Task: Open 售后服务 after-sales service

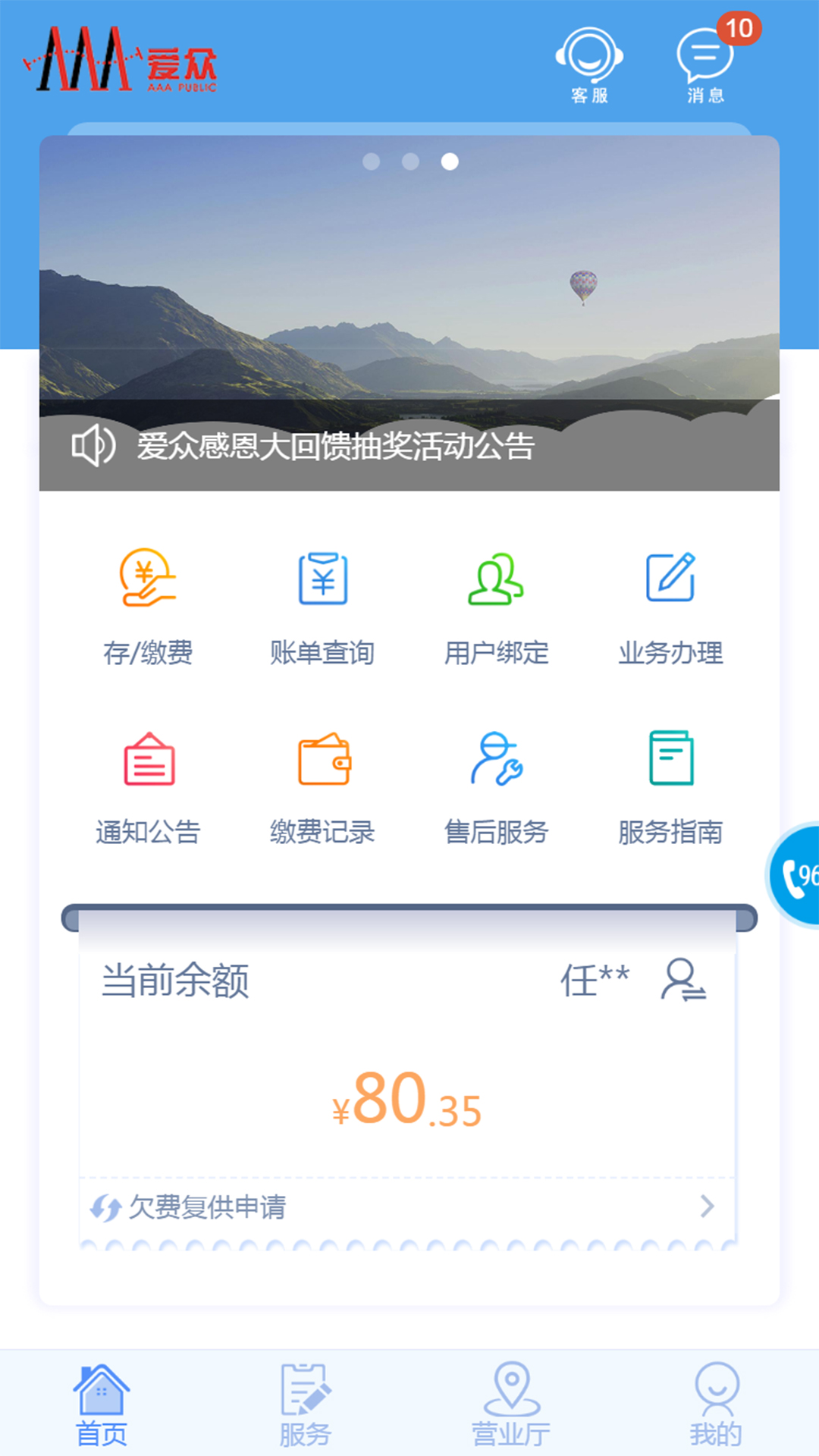Action: pyautogui.click(x=497, y=781)
